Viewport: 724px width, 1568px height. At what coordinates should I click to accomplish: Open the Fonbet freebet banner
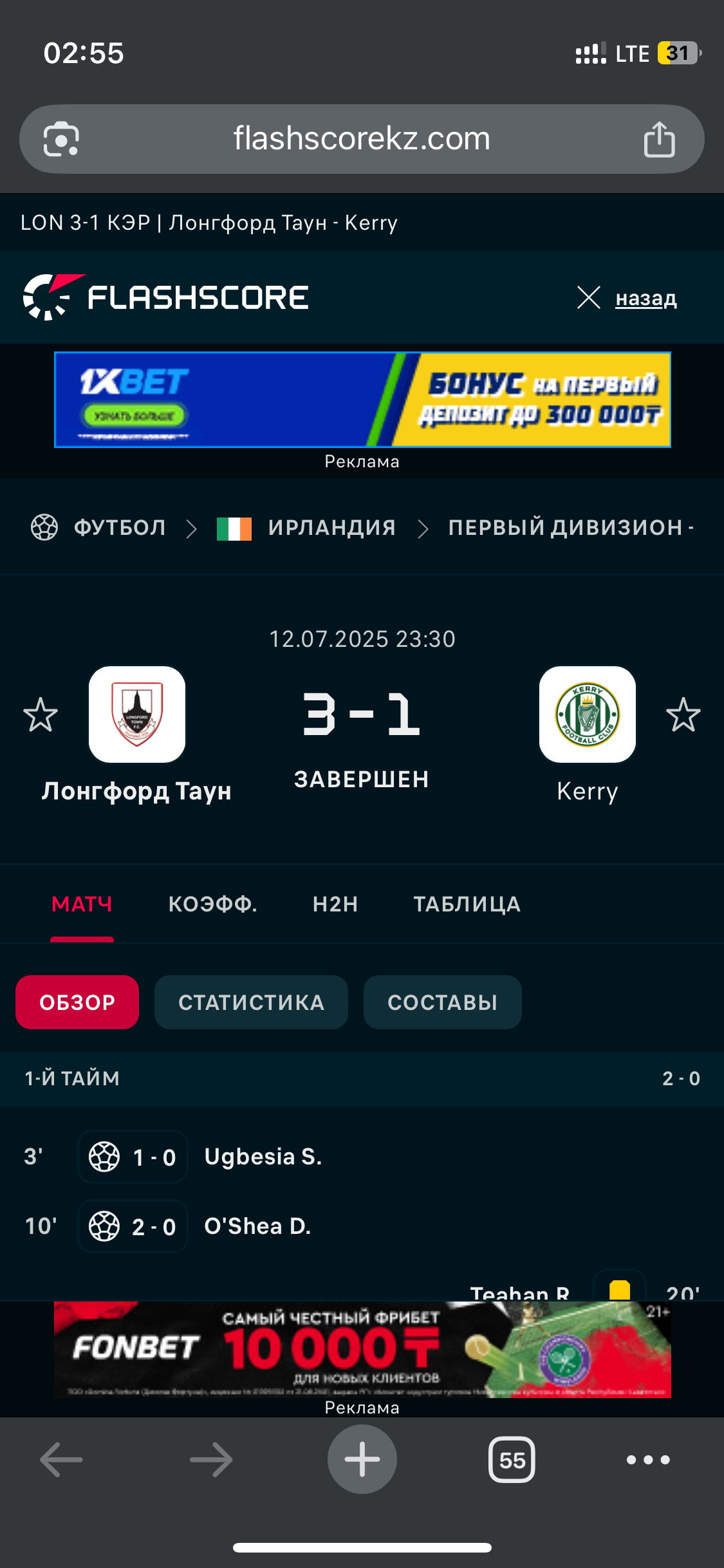point(362,1349)
